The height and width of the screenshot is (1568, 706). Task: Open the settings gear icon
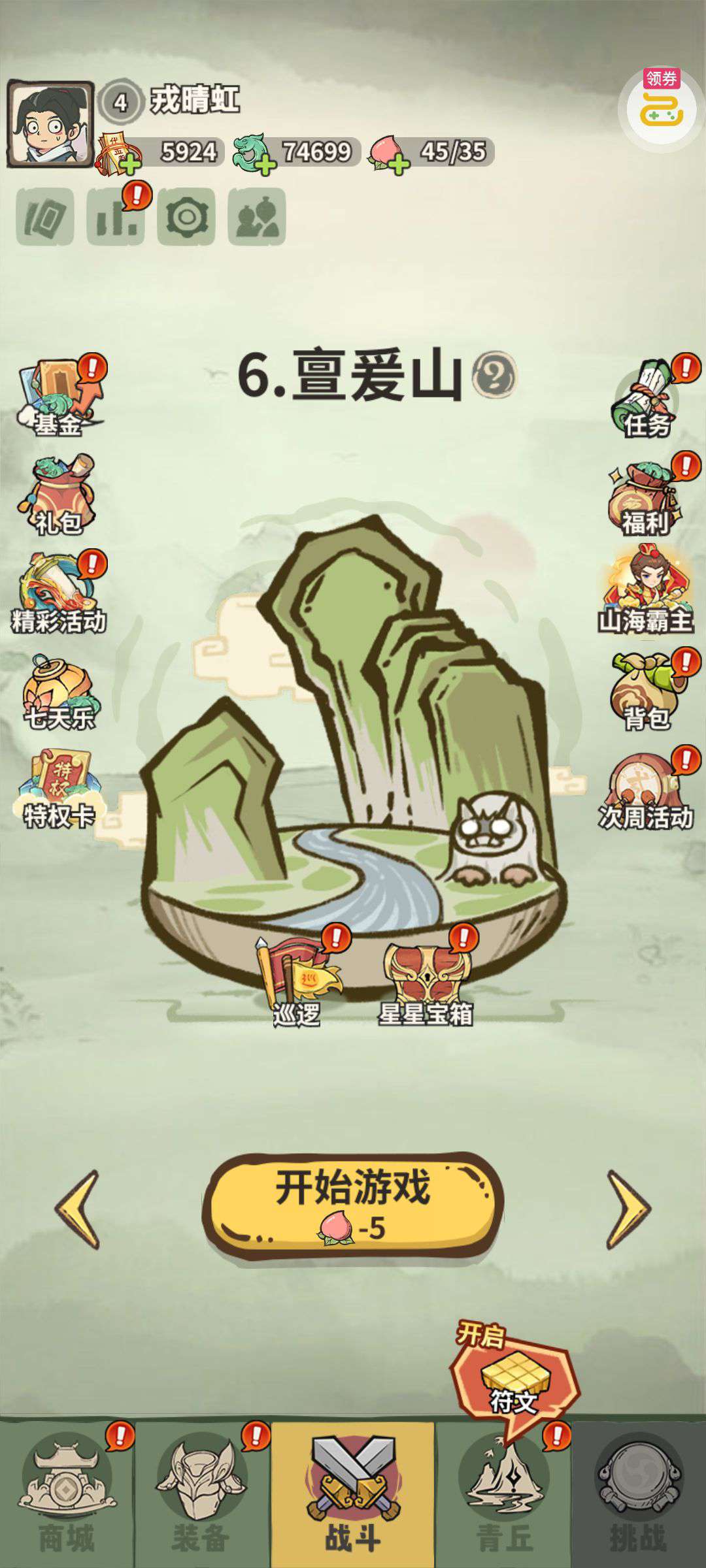point(186,217)
